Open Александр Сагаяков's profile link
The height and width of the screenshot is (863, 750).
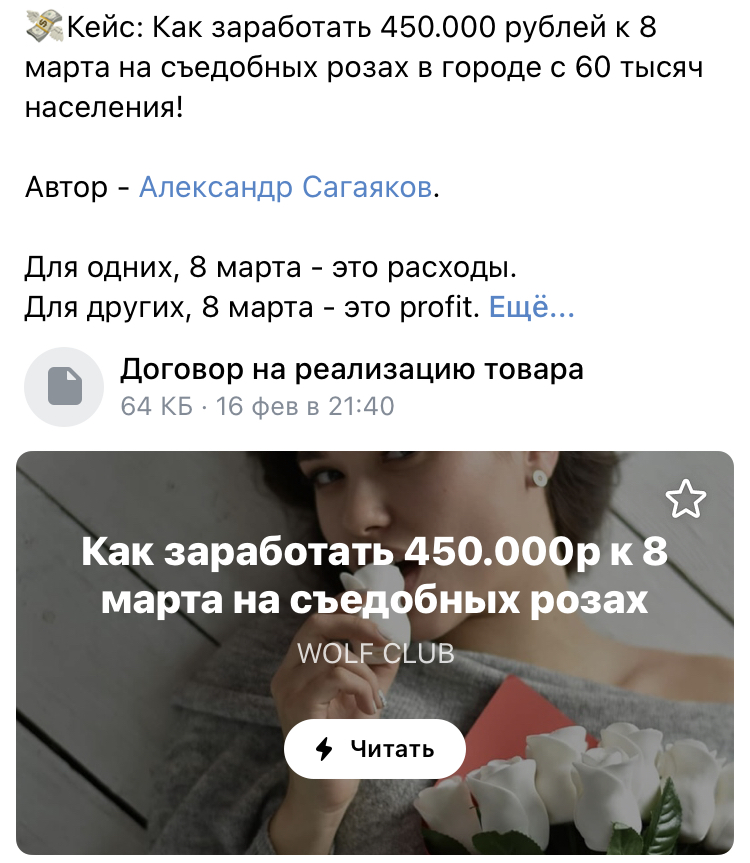pos(287,187)
